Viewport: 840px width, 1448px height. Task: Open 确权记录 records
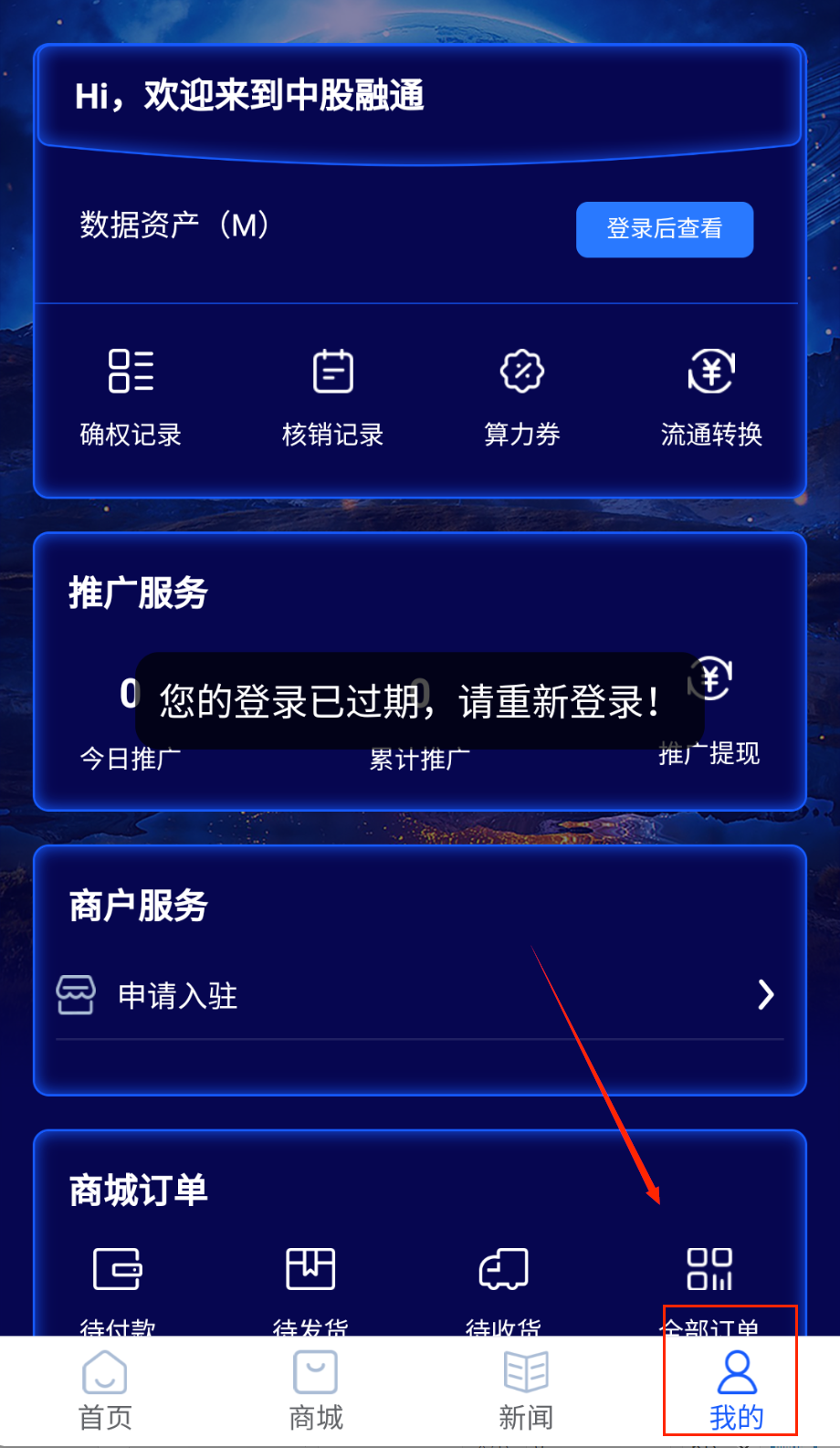[131, 394]
